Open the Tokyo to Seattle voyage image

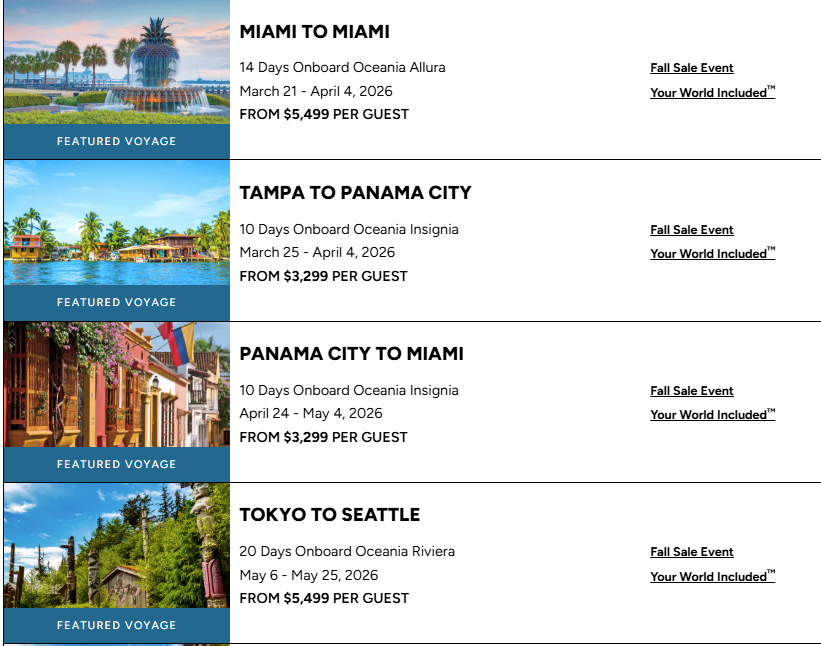[x=116, y=546]
